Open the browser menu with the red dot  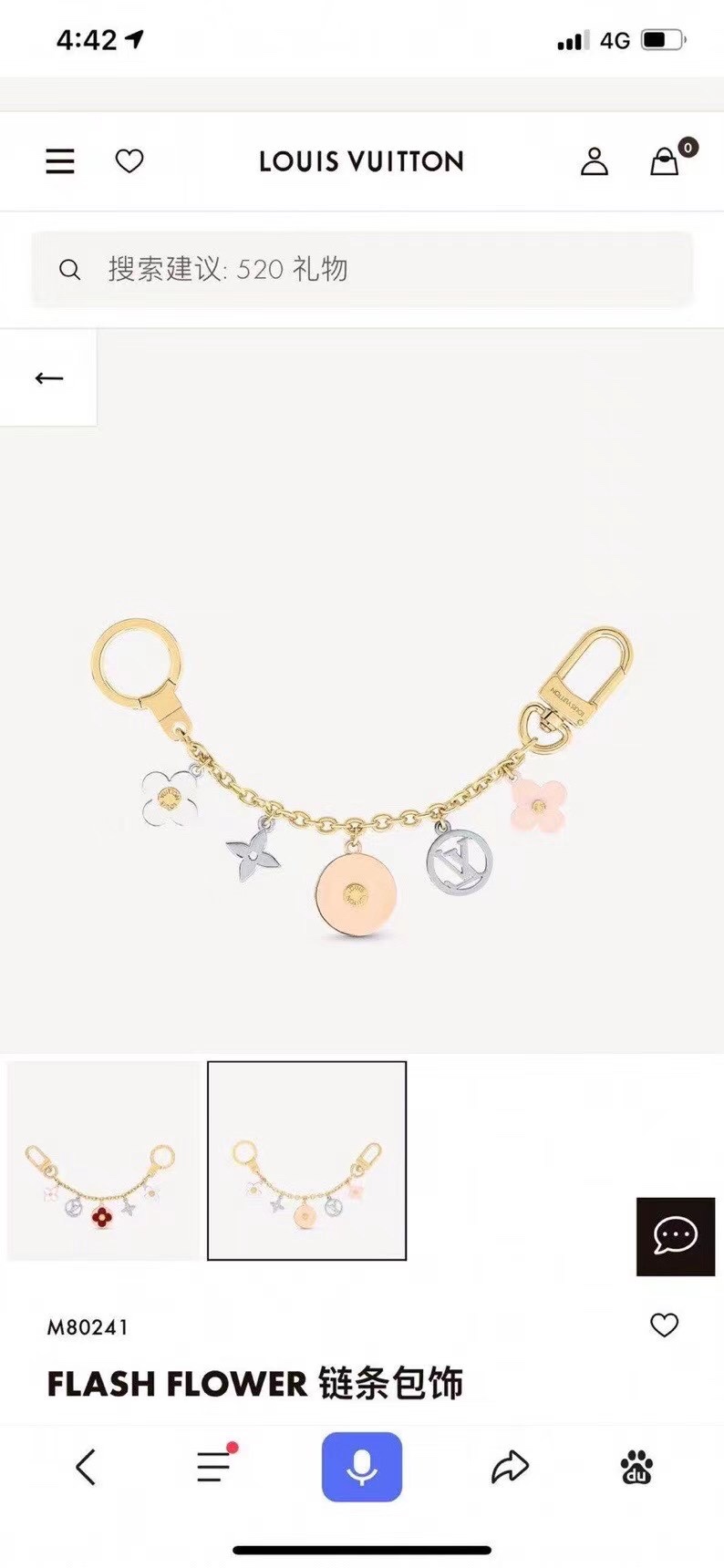(215, 1466)
